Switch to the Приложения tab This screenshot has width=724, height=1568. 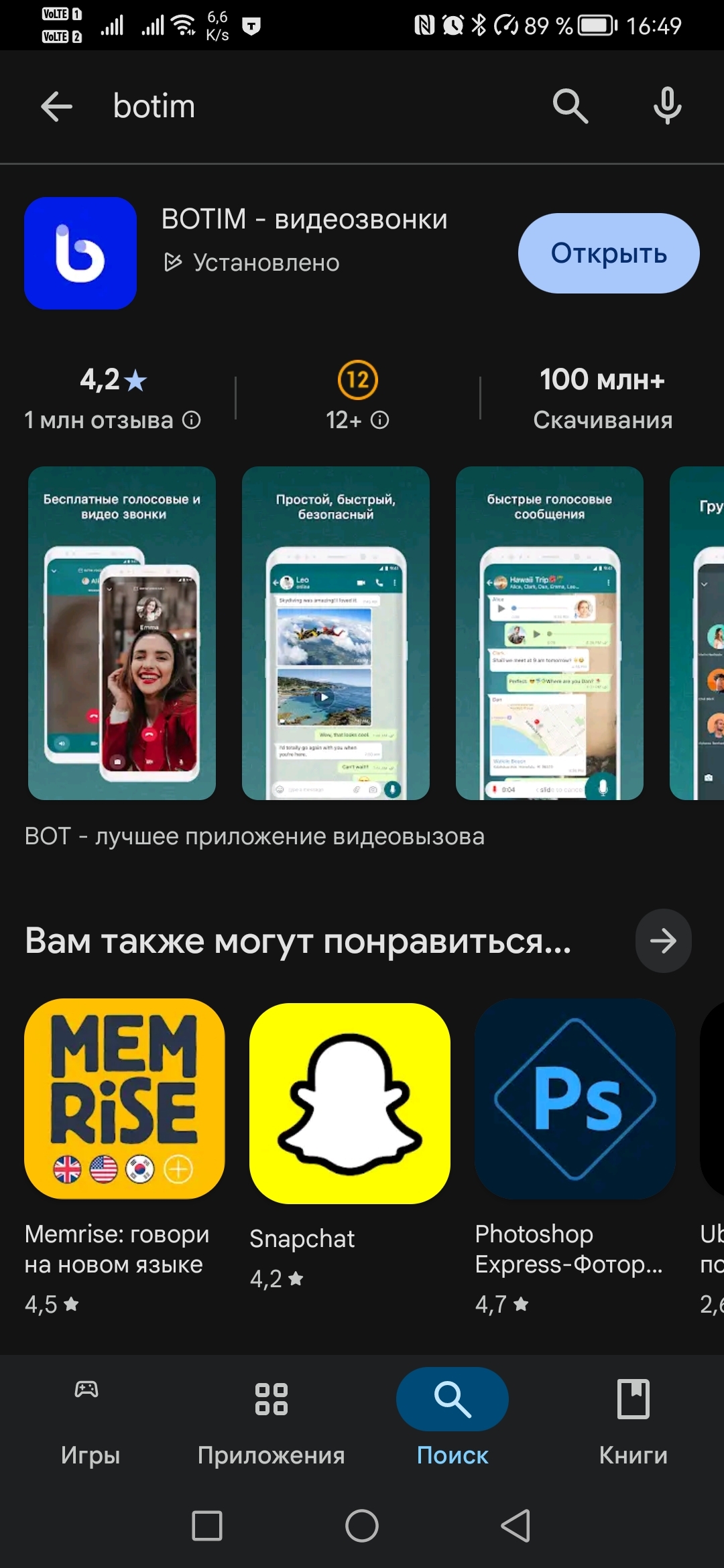[271, 1421]
